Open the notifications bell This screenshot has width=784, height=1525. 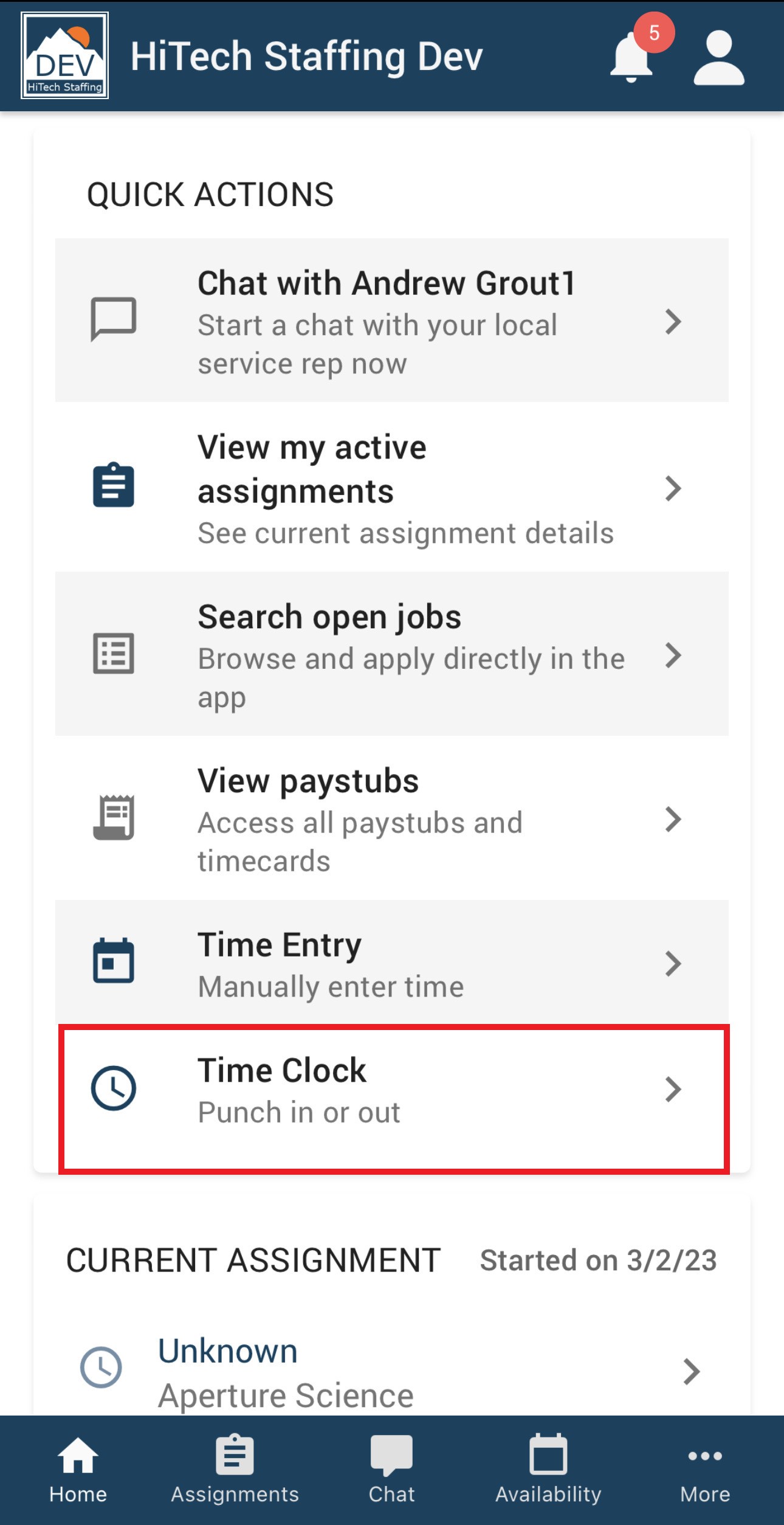coord(632,58)
